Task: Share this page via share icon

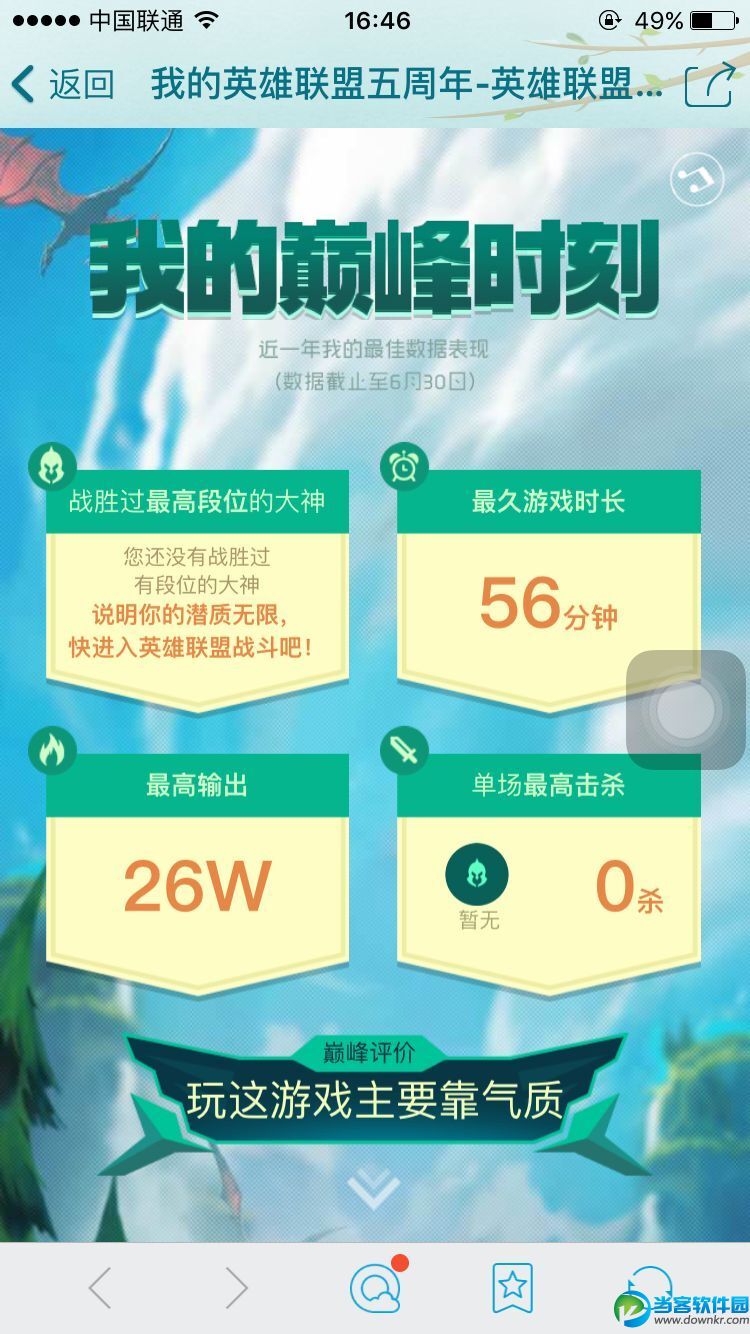Action: coord(709,86)
